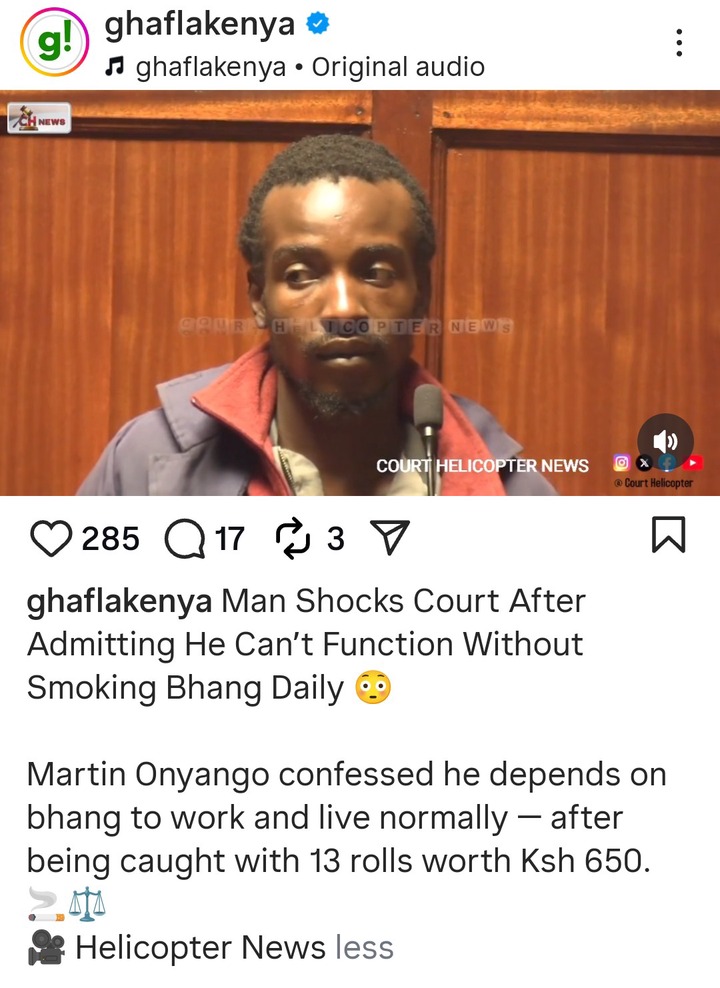Save the post with the bookmark icon

coord(668,538)
